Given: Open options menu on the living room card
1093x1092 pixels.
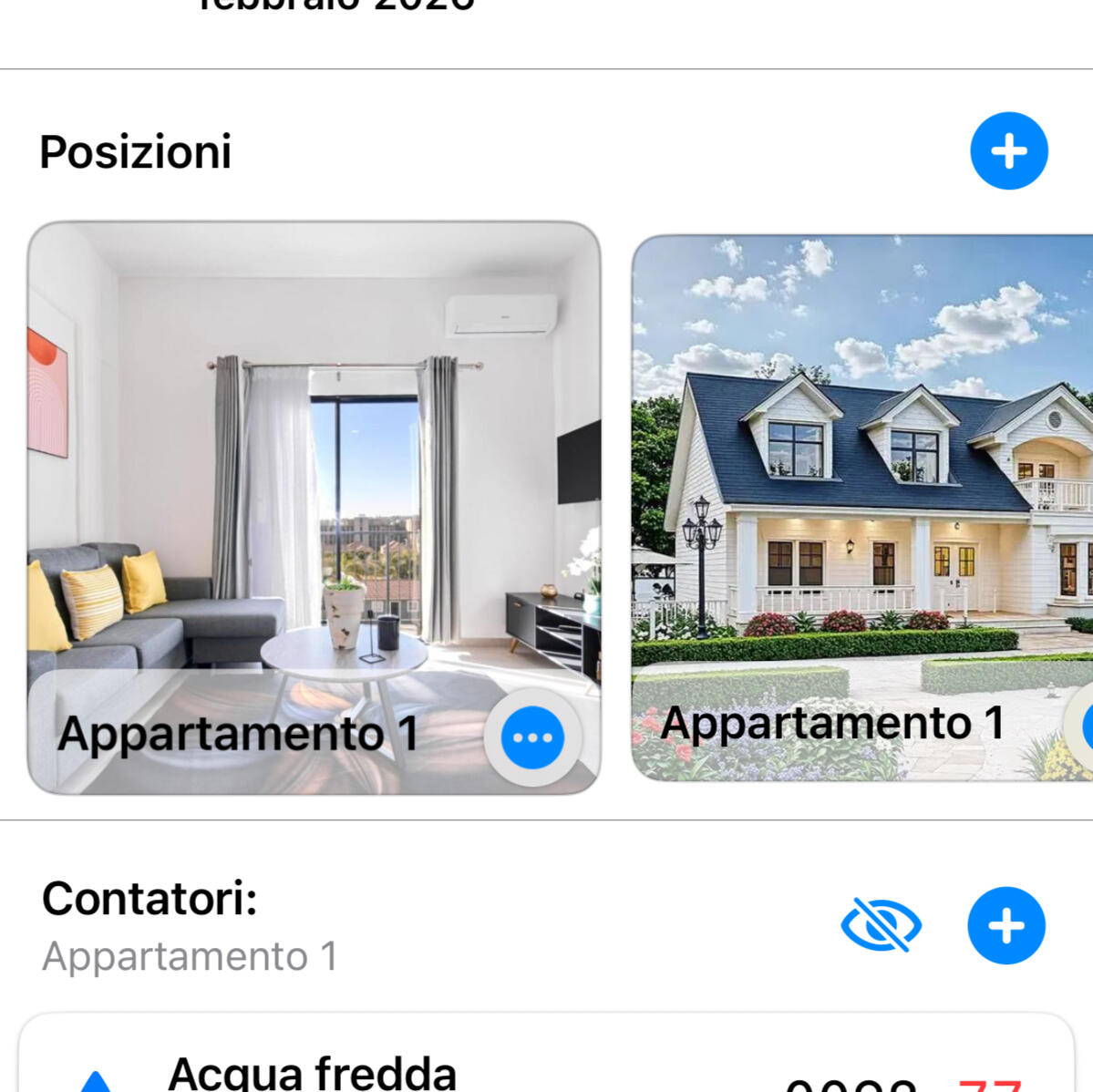Looking at the screenshot, I should coord(532,737).
